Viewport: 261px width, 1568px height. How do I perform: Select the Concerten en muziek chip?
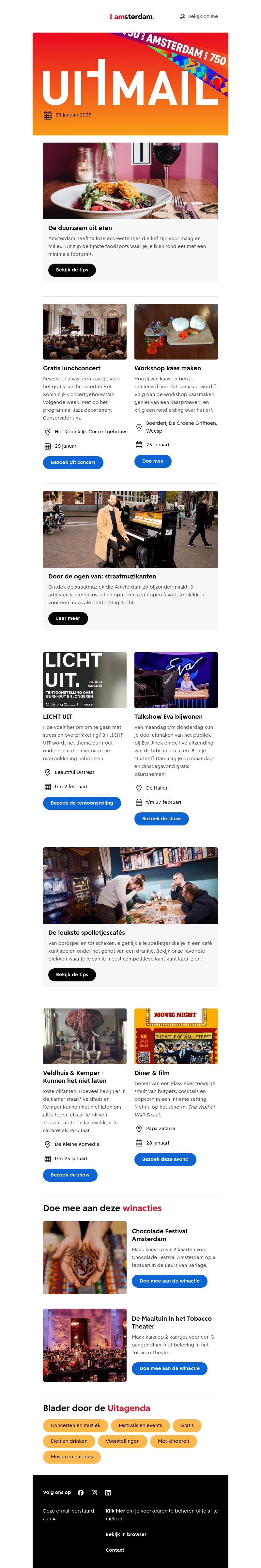point(75,1425)
